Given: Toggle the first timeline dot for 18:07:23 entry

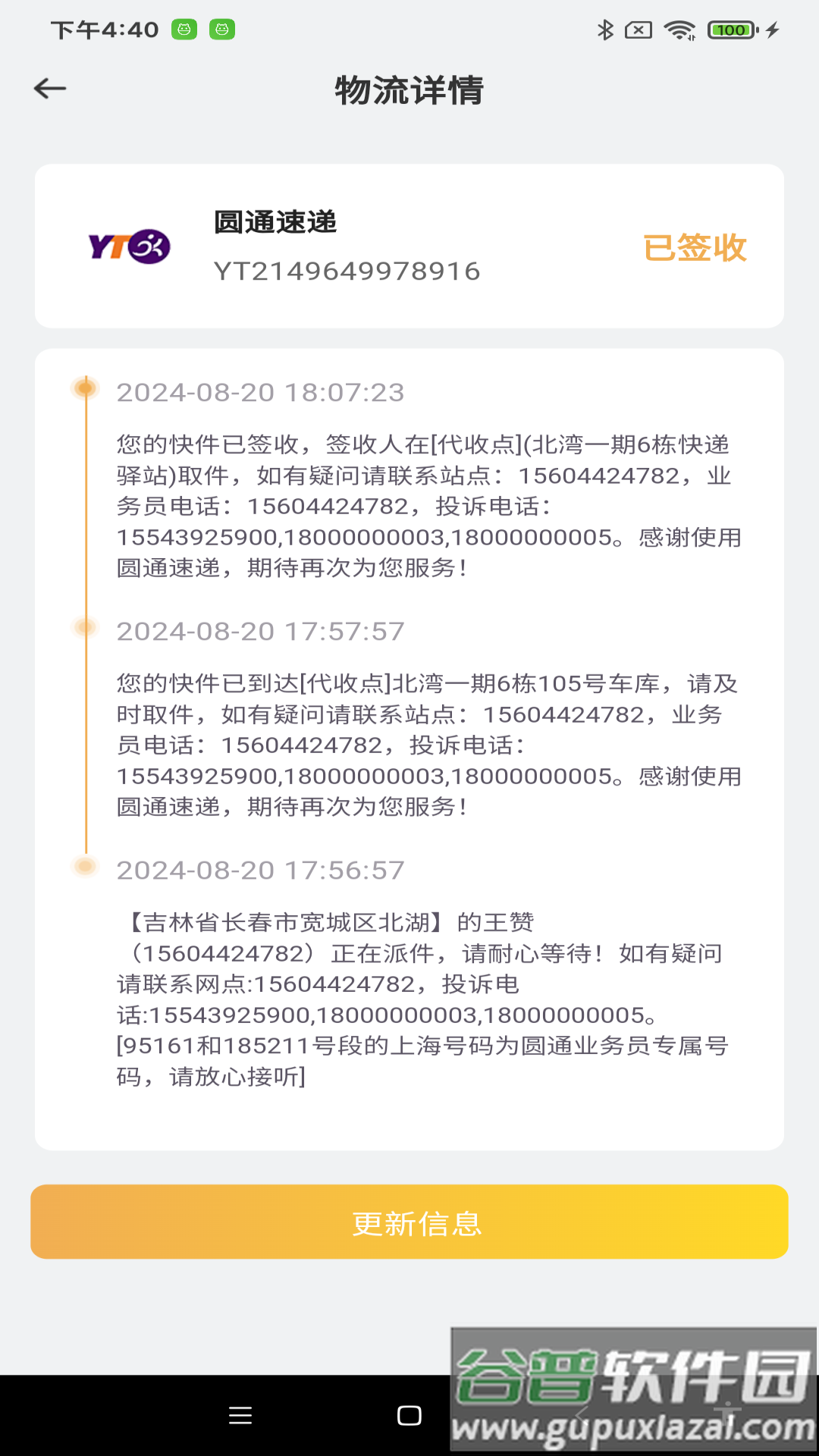Looking at the screenshot, I should point(85,387).
